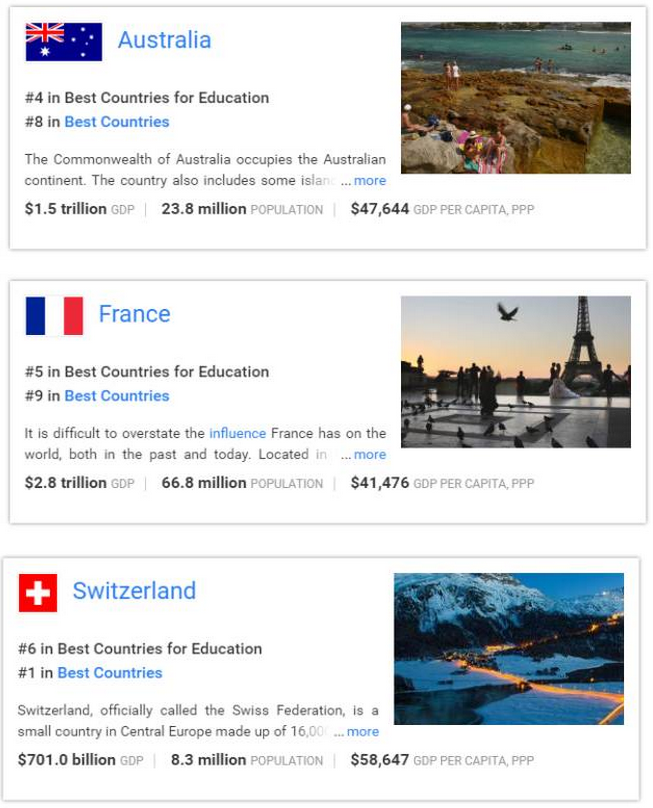653x808 pixels.
Task: Open Best Countries link under Switzerland
Action: (x=110, y=673)
